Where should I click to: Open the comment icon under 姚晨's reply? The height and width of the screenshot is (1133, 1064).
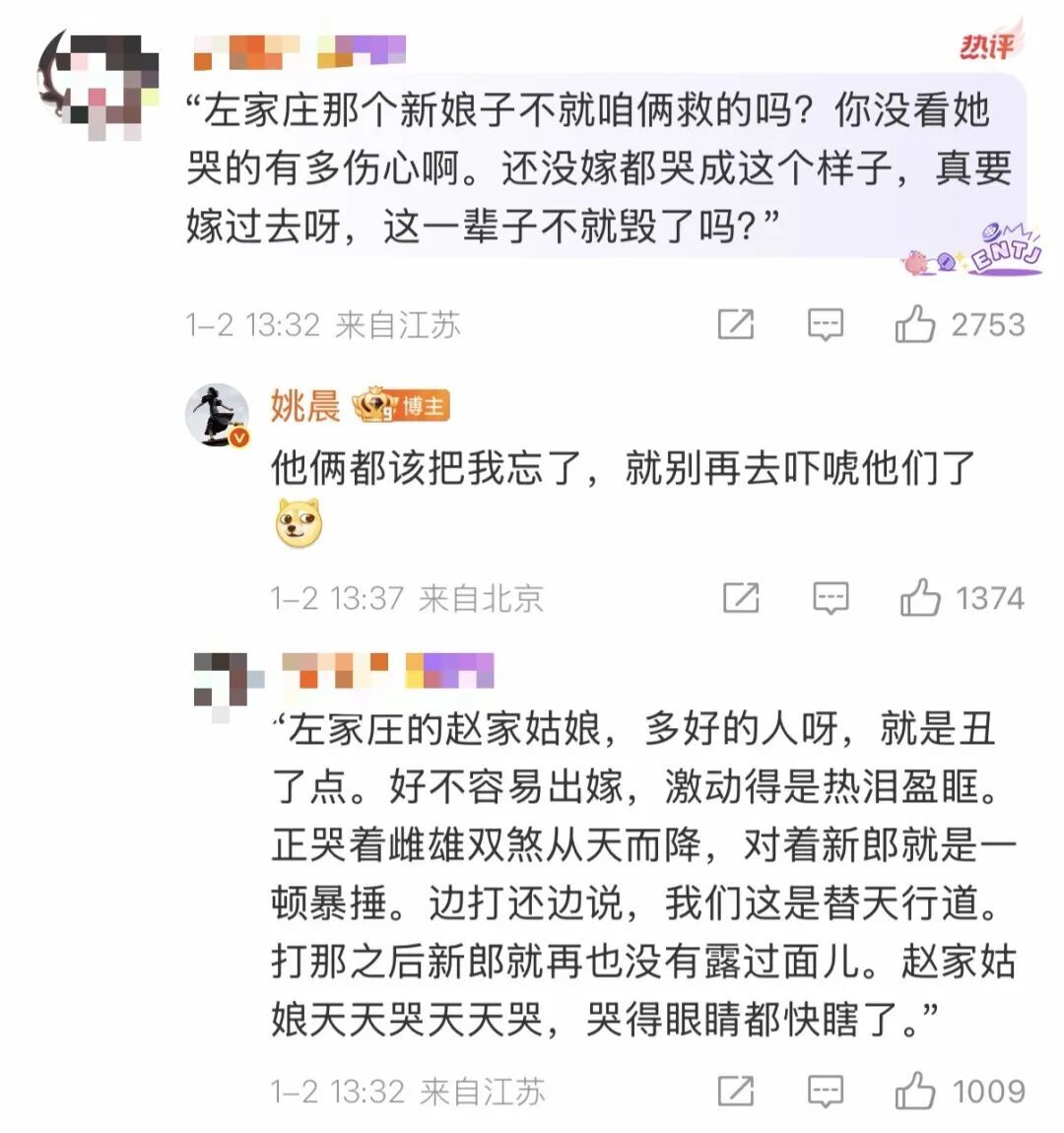coord(830,598)
